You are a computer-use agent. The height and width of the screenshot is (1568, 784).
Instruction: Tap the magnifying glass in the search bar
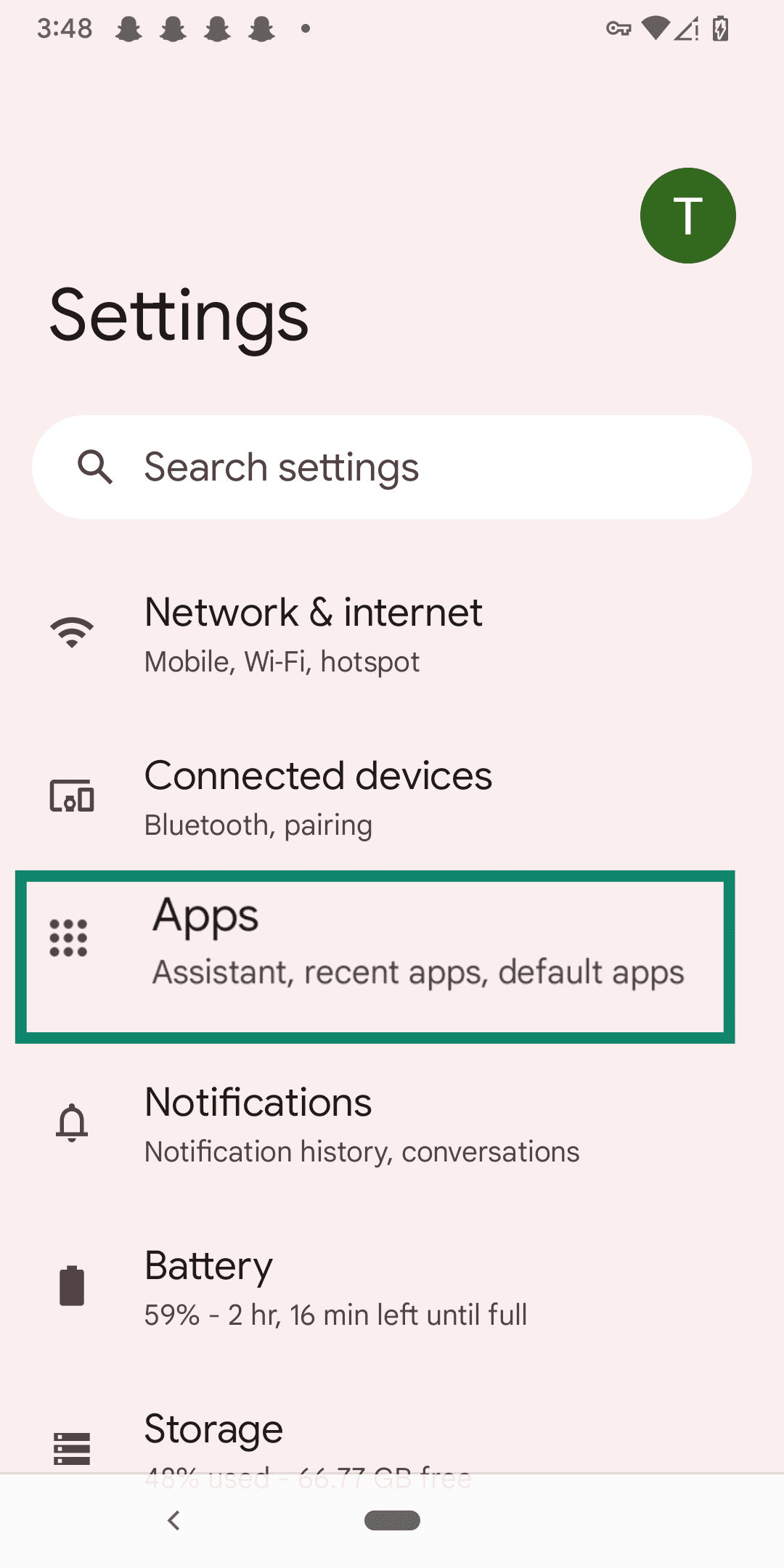[95, 467]
